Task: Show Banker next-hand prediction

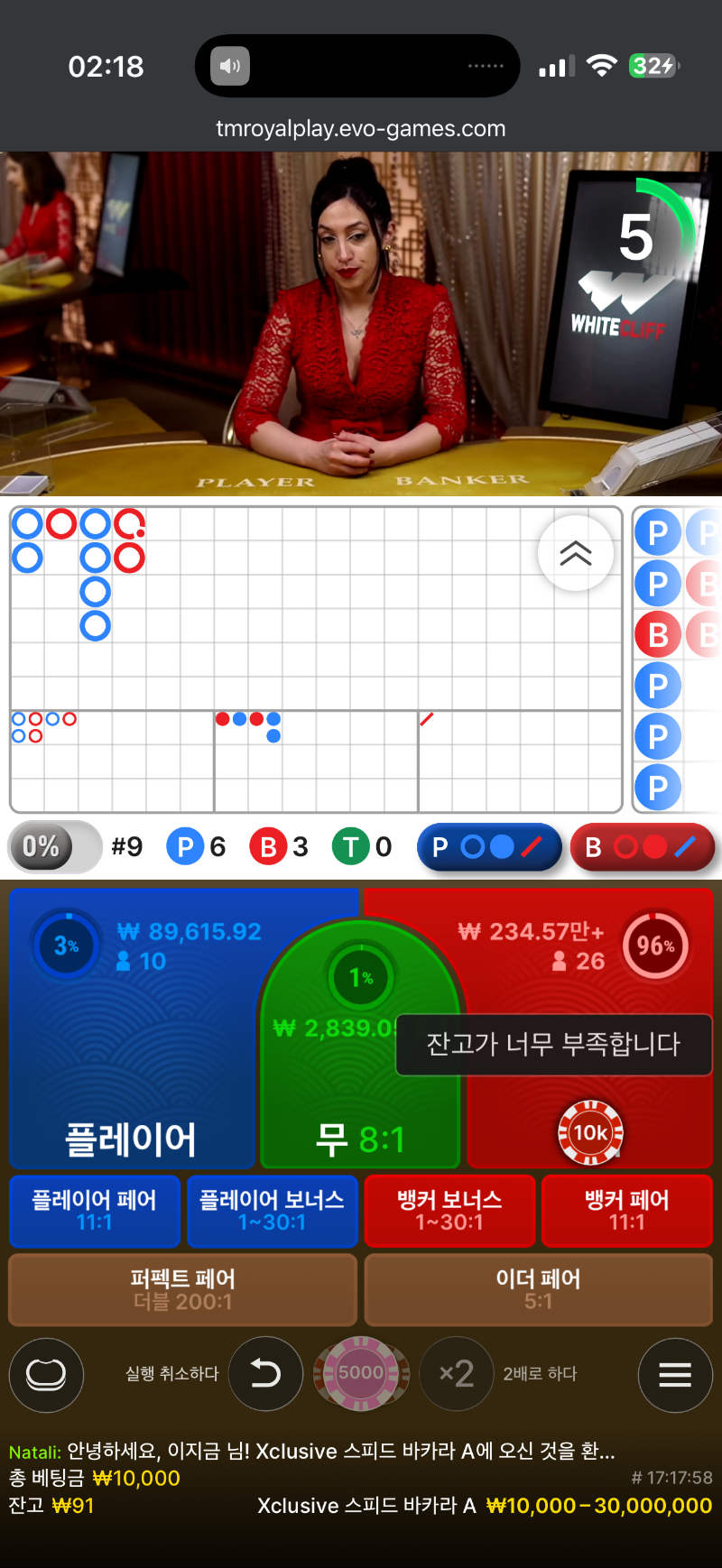Action: tap(642, 847)
